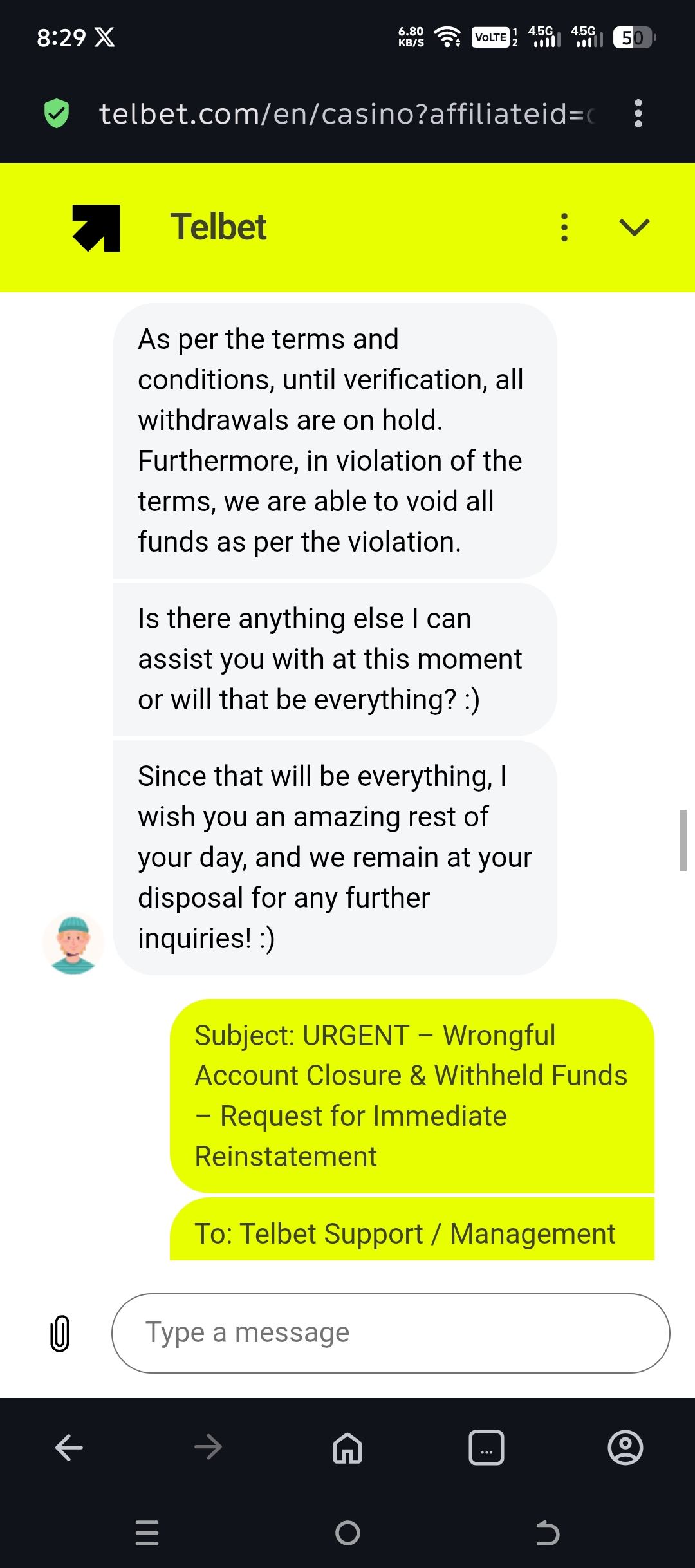The image size is (695, 1568).
Task: Attach a file with paperclip icon
Action: pyautogui.click(x=60, y=1333)
